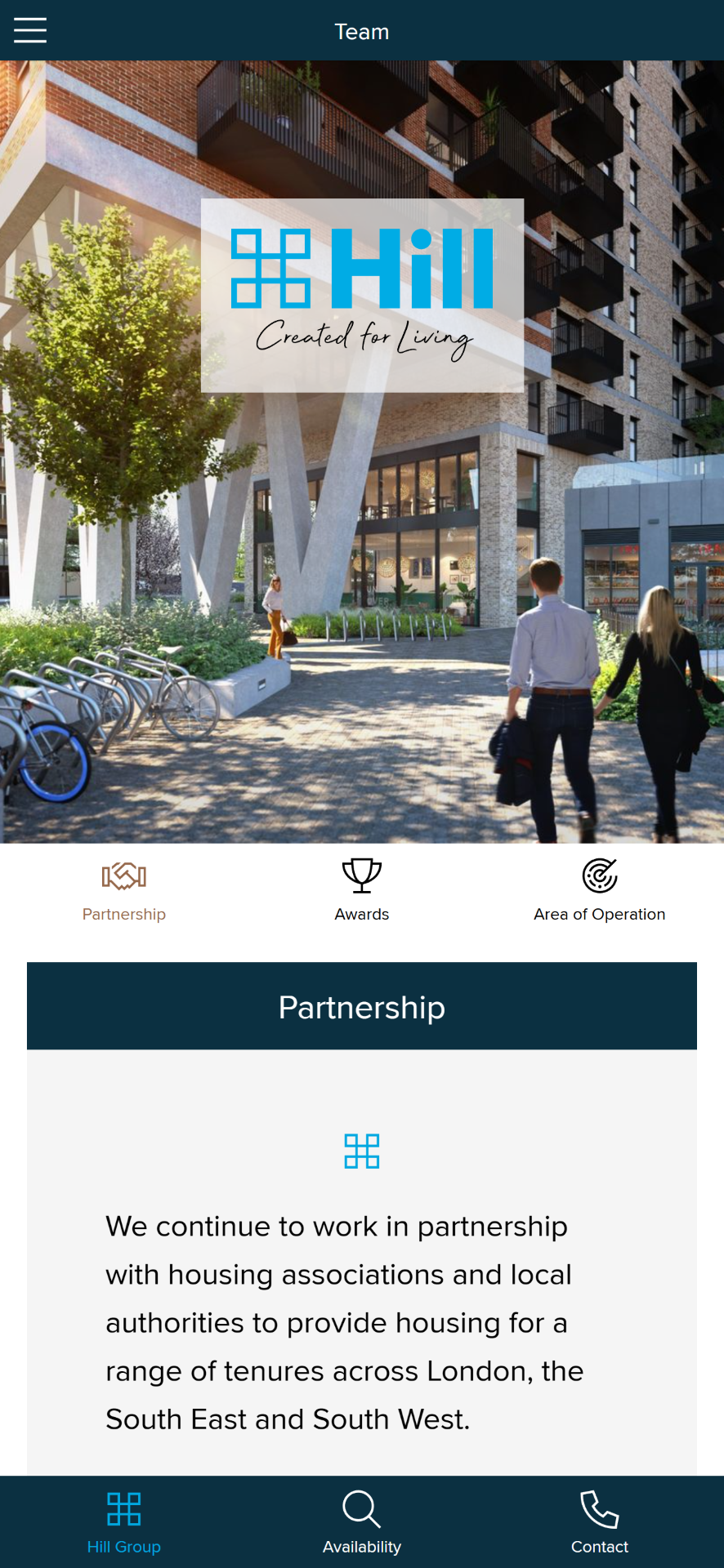The height and width of the screenshot is (1568, 724).
Task: Open the Availability search tab
Action: [x=361, y=1521]
